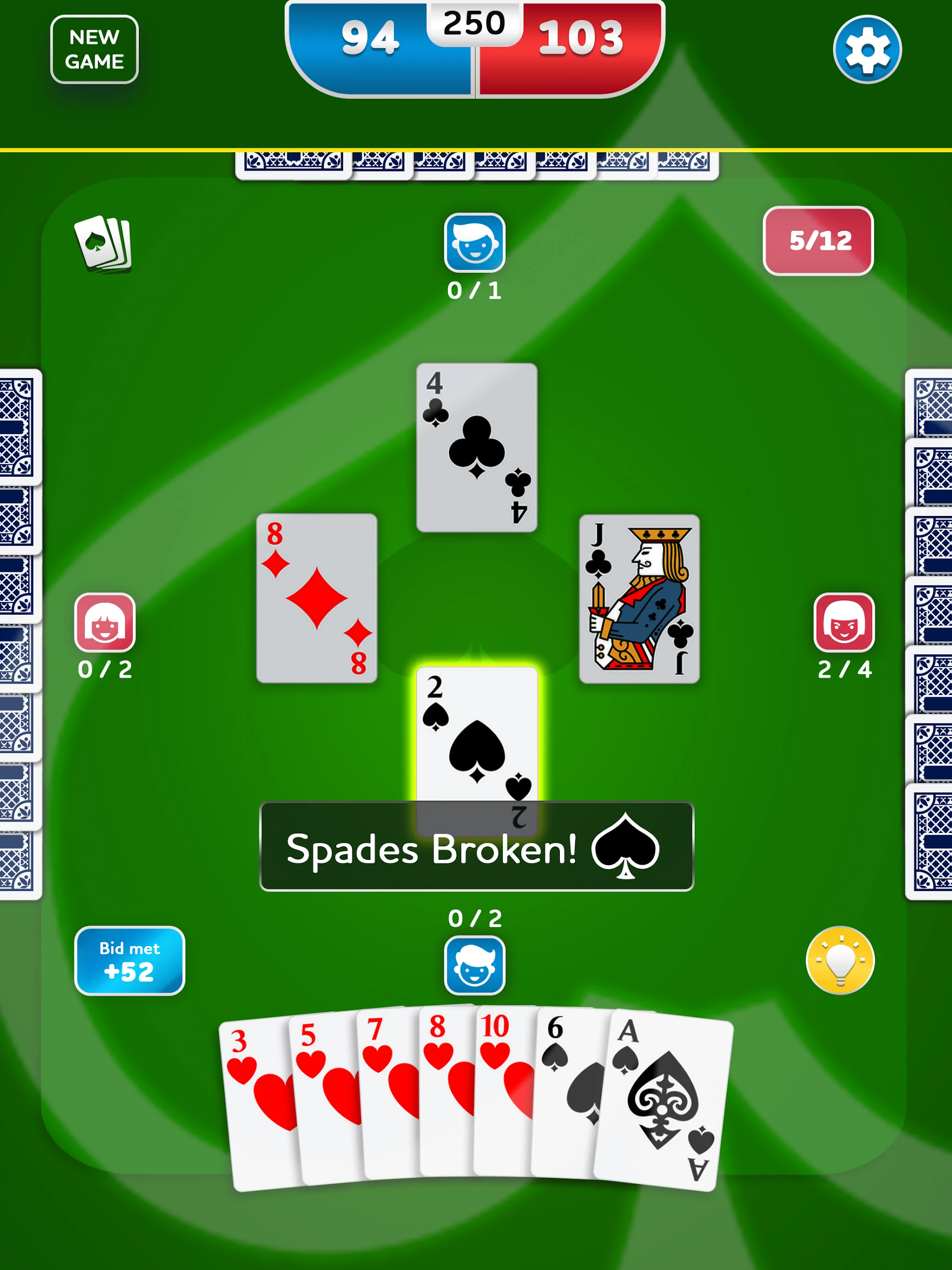Viewport: 952px width, 1270px height.
Task: Get a hint from the lightbulb
Action: pos(839,960)
